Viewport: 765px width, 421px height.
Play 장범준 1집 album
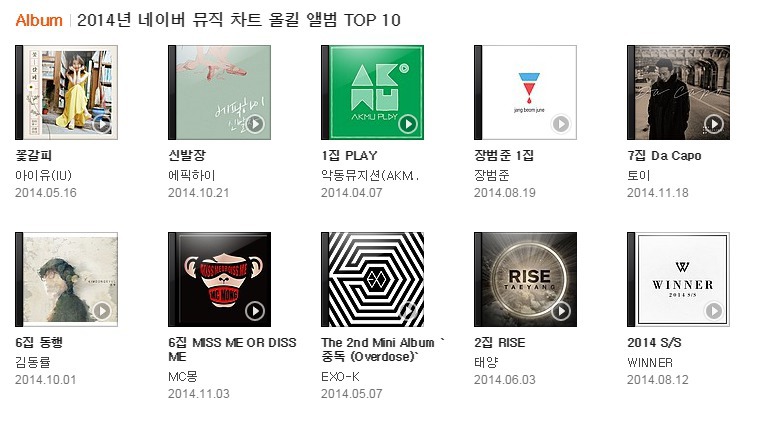560,124
